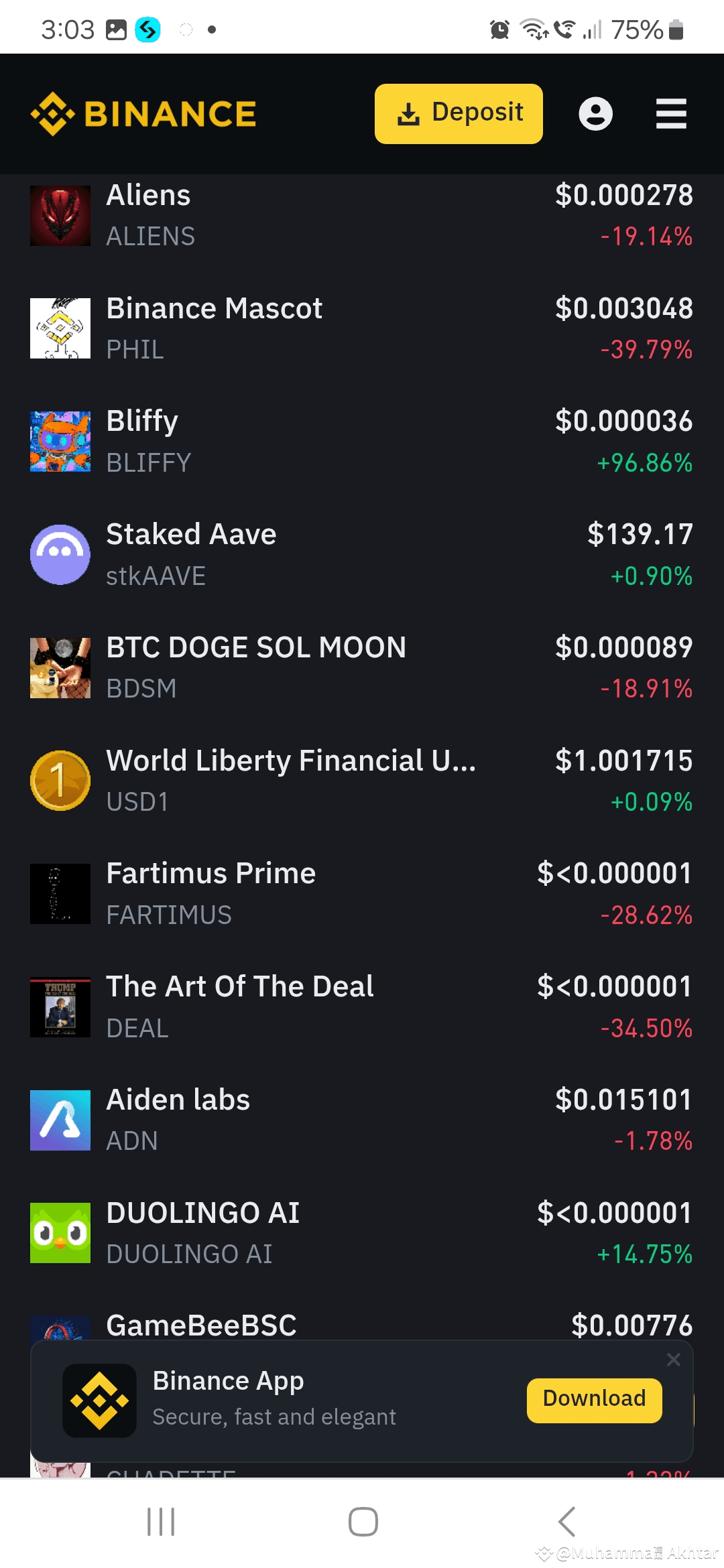
Task: Open the Bliffy coin row
Action: pyautogui.click(x=362, y=442)
